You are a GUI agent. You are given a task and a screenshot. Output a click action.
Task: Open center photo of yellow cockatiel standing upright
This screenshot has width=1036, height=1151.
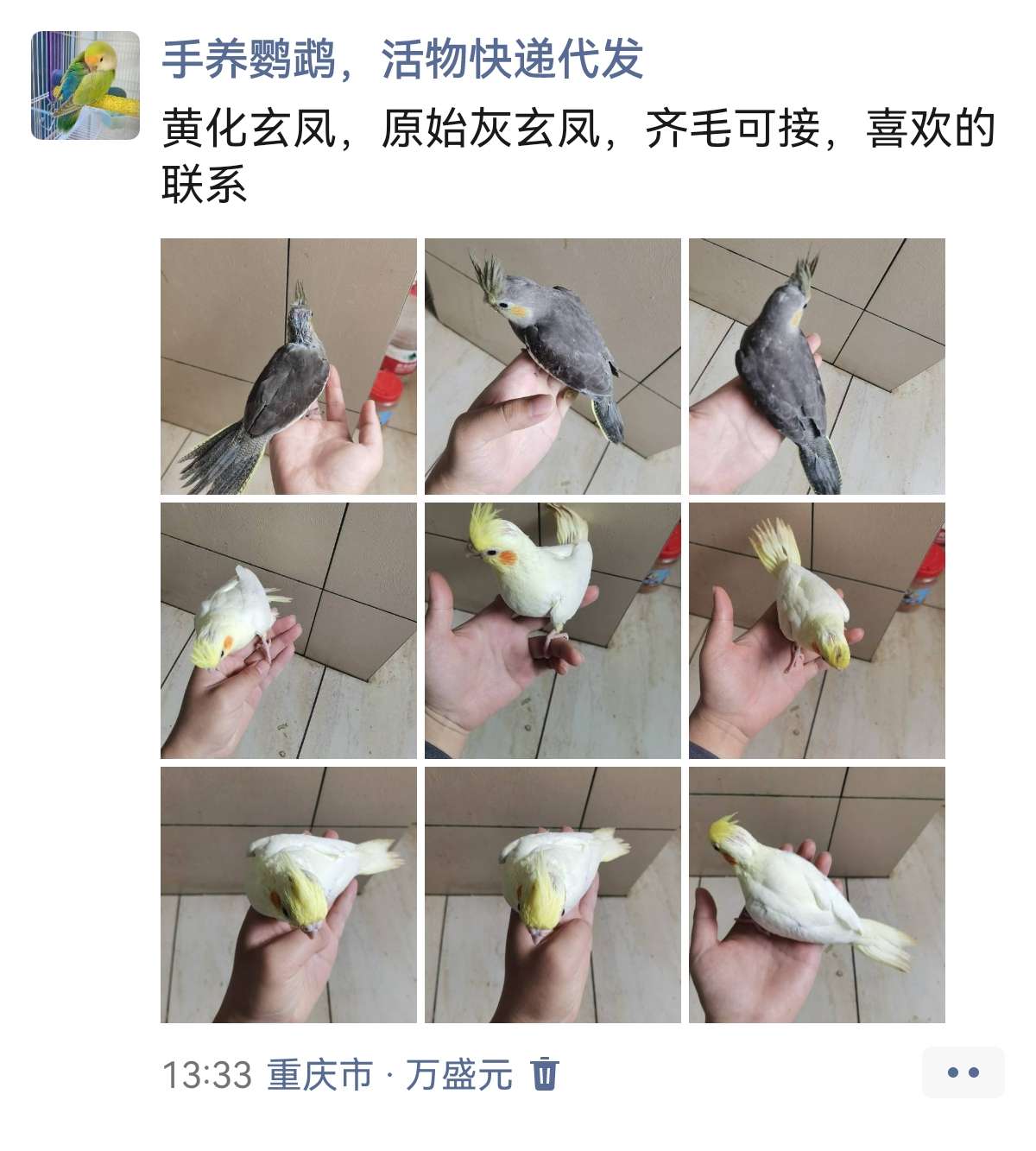click(x=553, y=630)
